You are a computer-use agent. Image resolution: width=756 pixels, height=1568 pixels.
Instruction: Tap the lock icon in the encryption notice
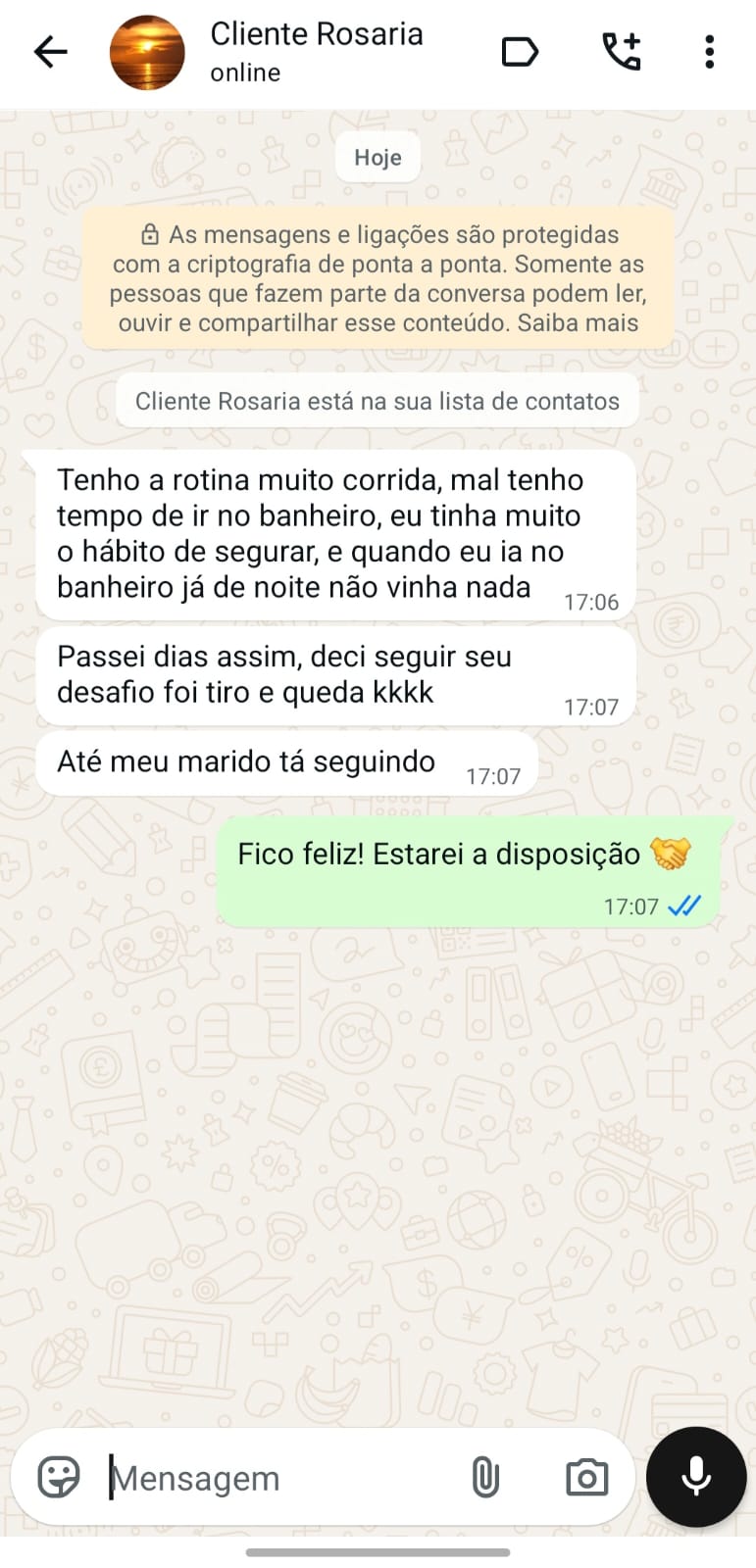(x=149, y=234)
